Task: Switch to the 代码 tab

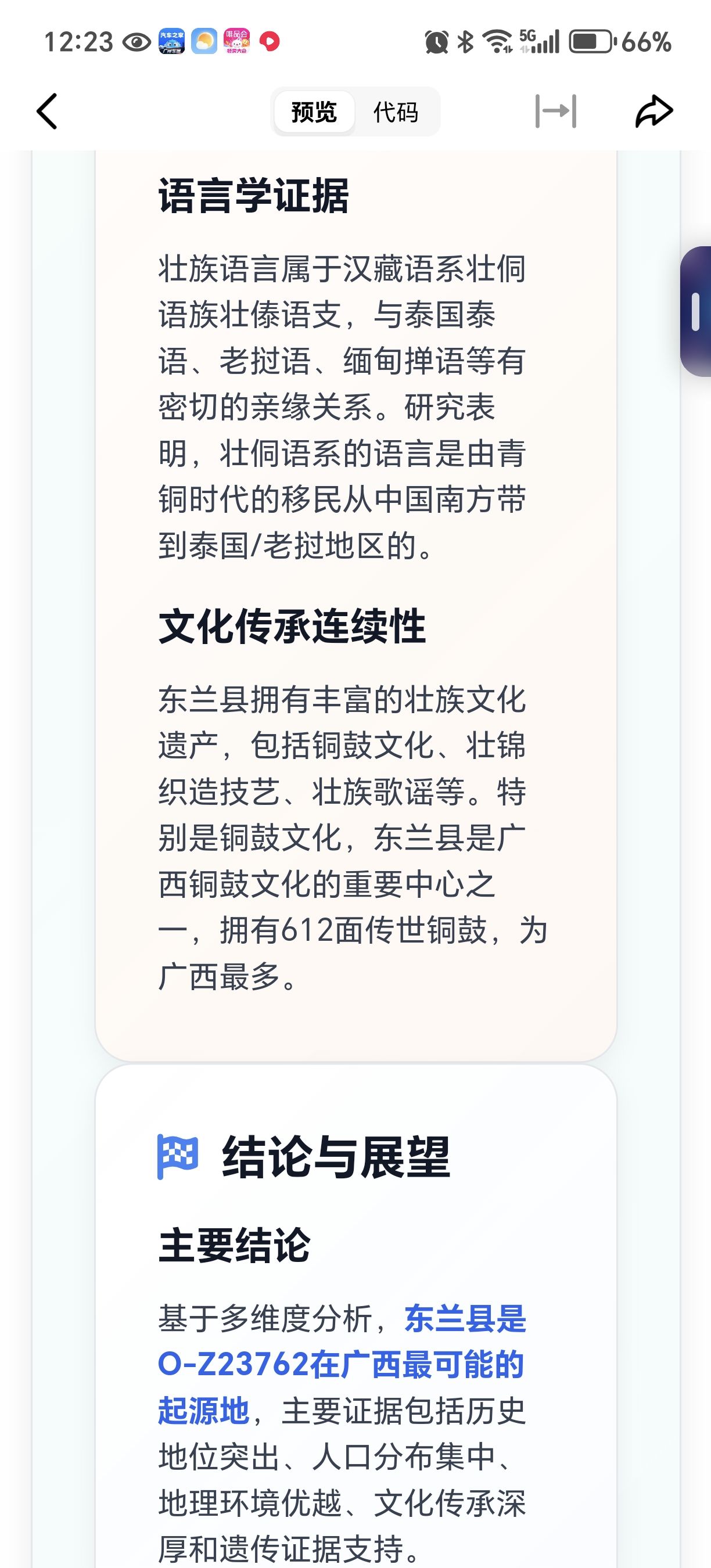Action: (x=396, y=112)
